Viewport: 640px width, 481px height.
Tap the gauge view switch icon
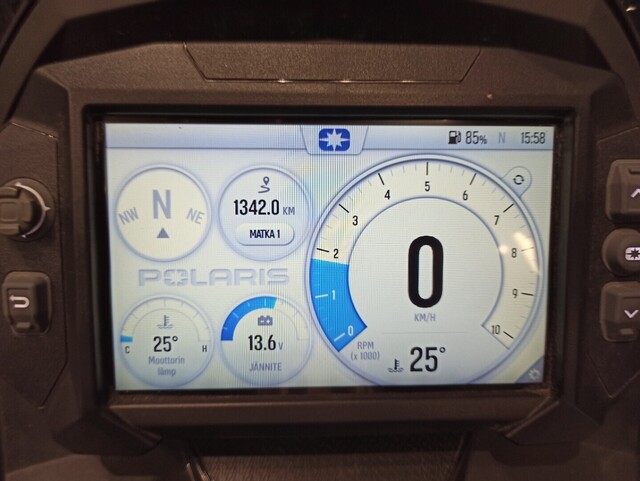click(519, 179)
